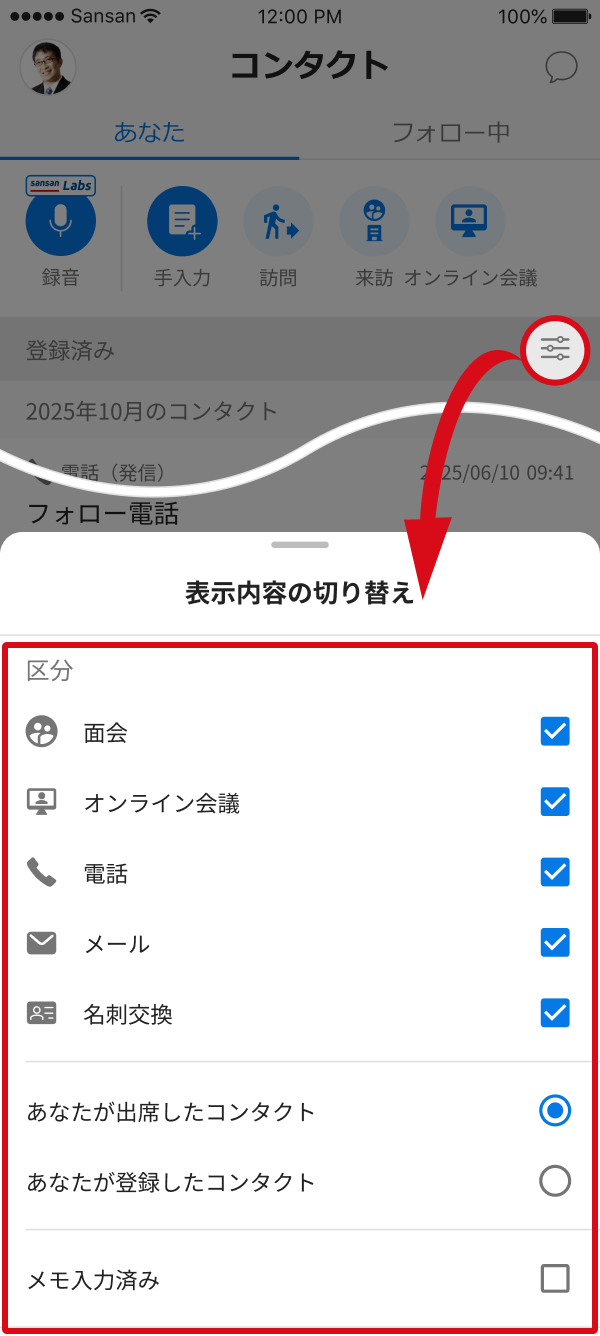Viewport: 600px width, 1336px height.
Task: Uncheck the 面会 checkbox
Action: click(555, 732)
